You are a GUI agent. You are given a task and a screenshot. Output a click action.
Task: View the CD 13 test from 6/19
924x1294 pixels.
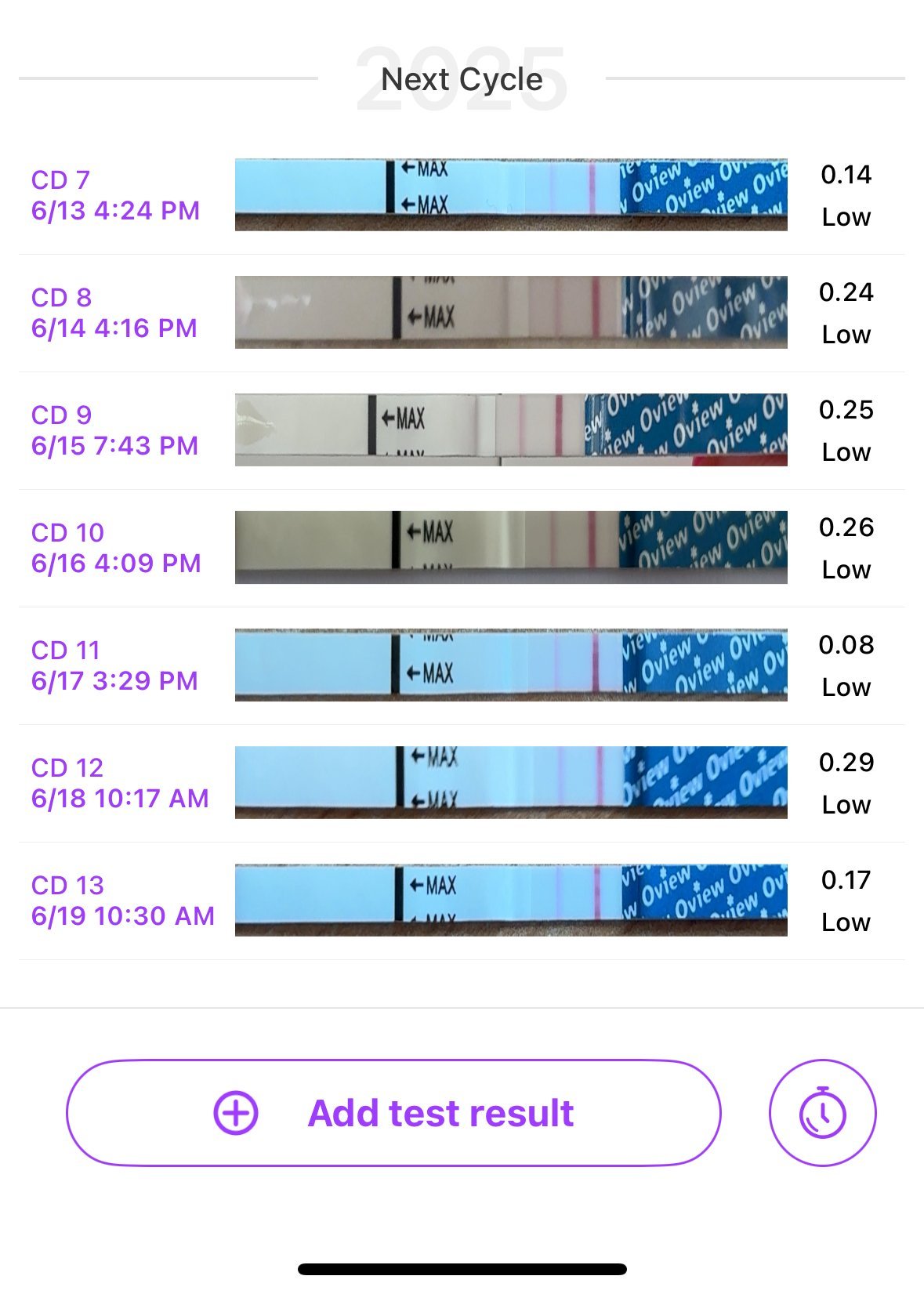click(x=461, y=901)
